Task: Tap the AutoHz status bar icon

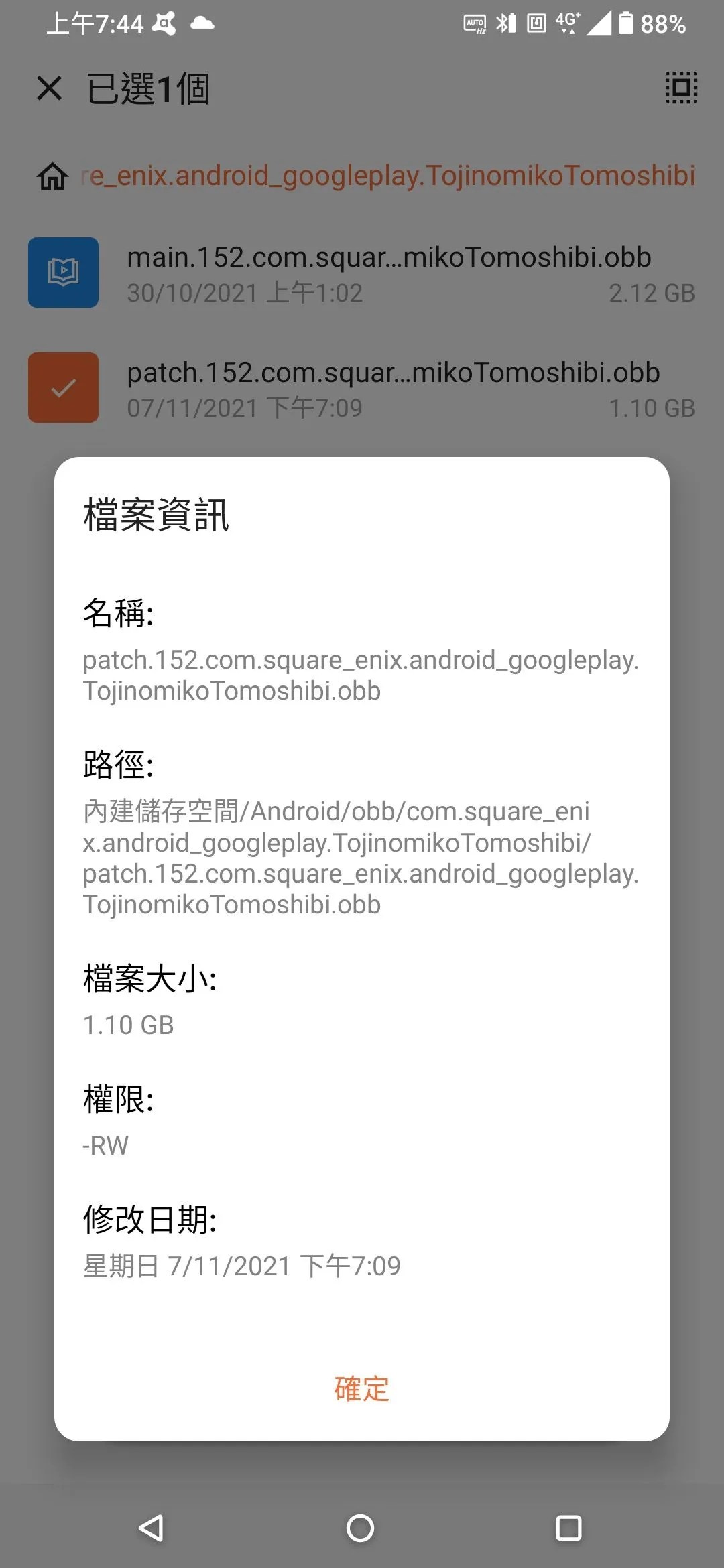Action: pos(475,23)
